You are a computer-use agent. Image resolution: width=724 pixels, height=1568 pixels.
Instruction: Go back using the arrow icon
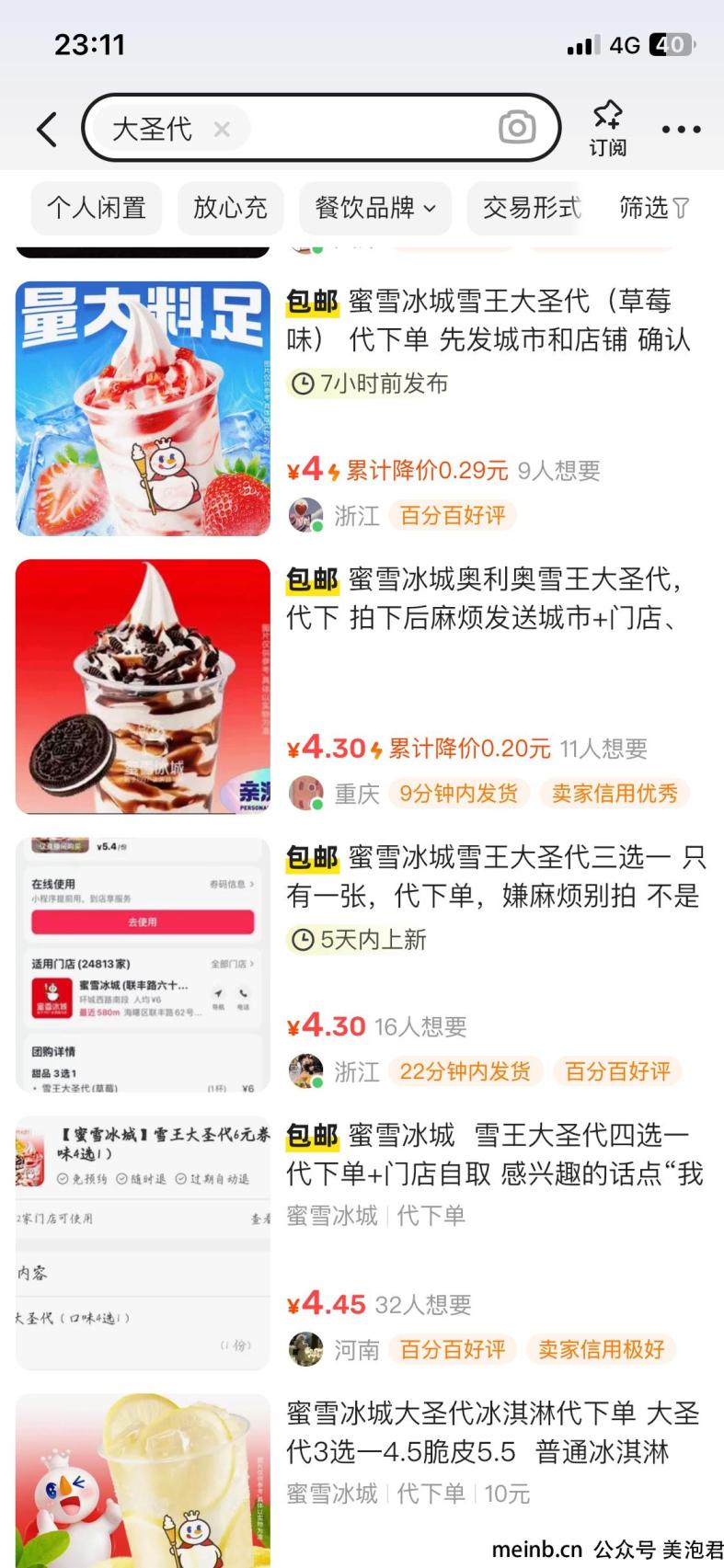[x=47, y=130]
